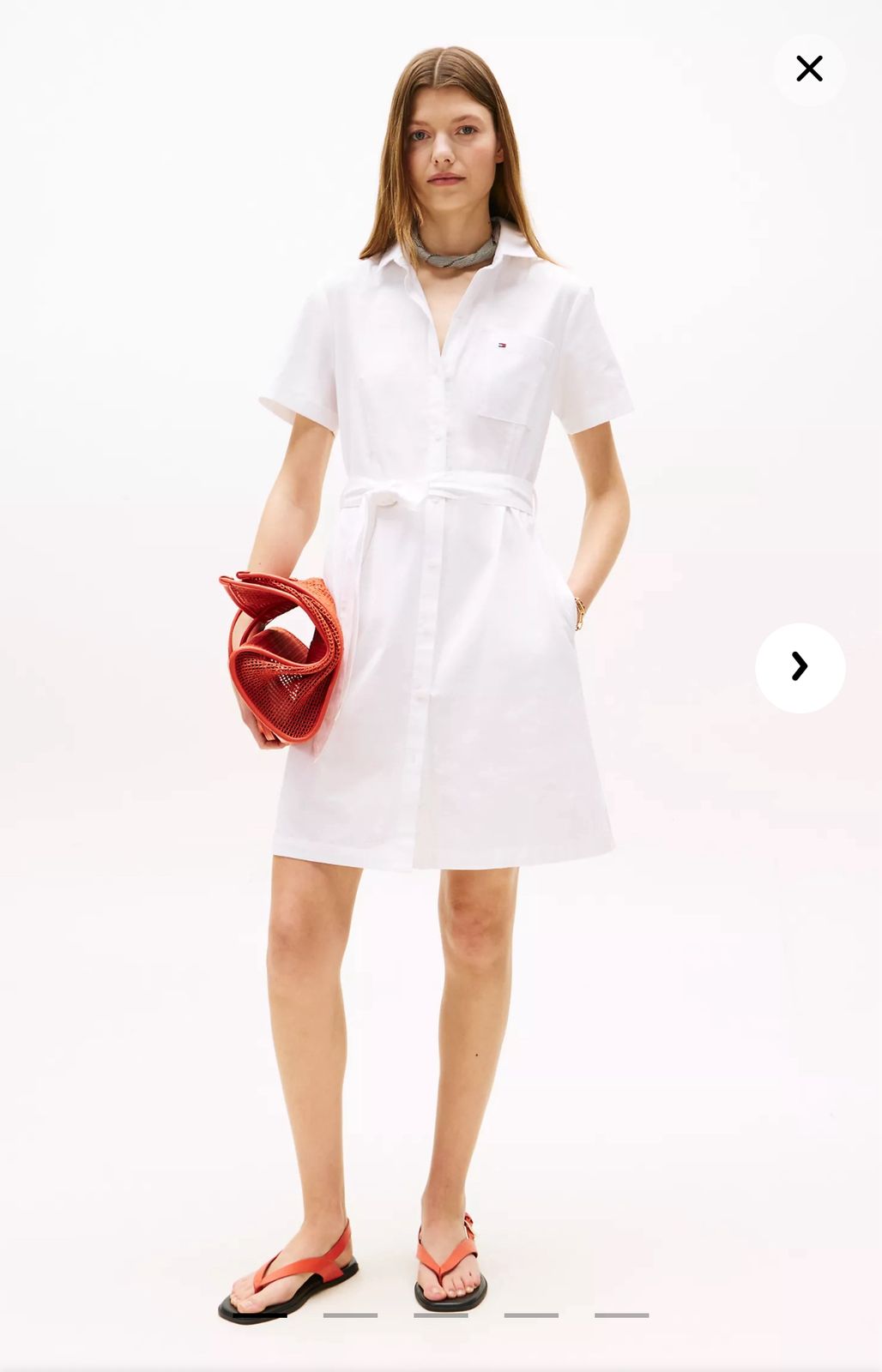Jump to the fifth image indicator
The image size is (882, 1372).
(621, 1315)
